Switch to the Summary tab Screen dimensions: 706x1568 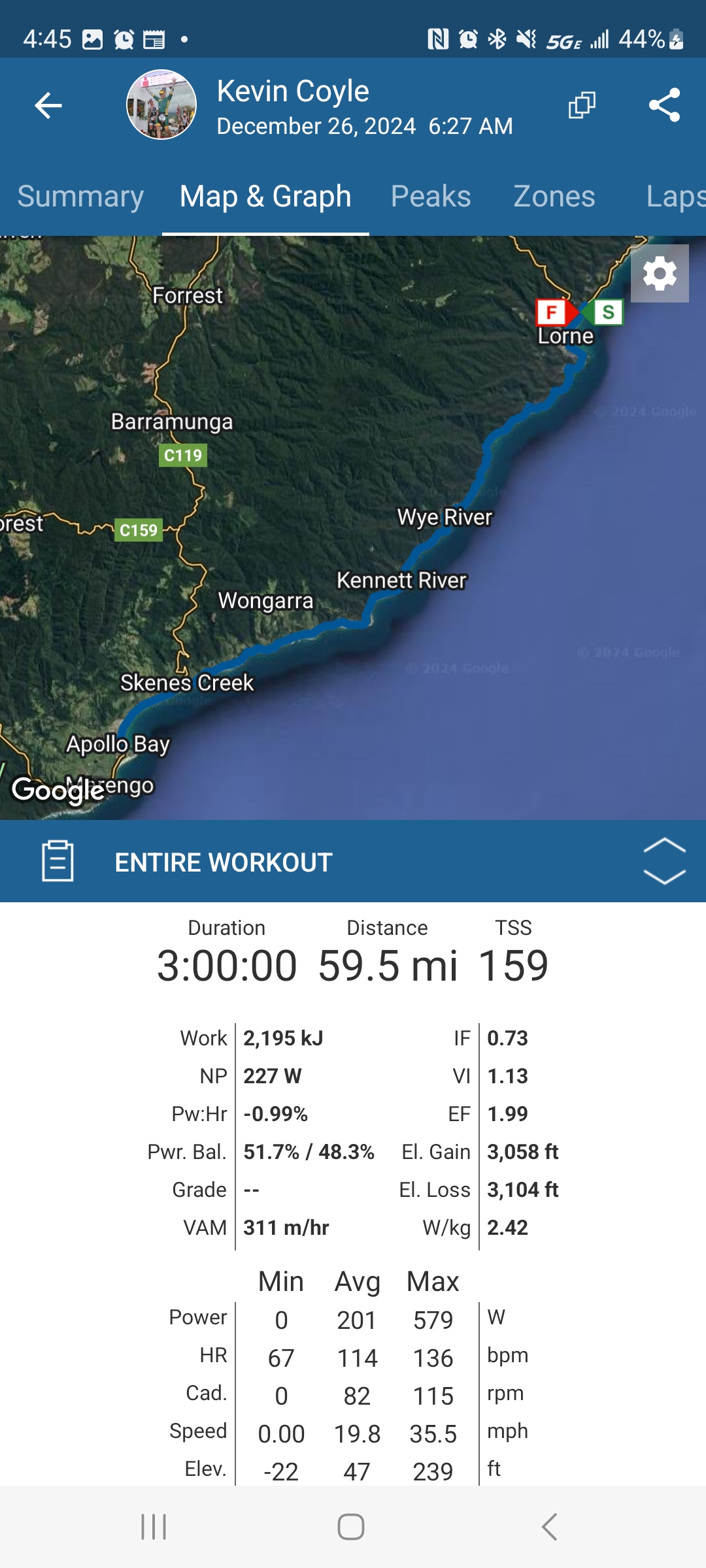tap(80, 197)
